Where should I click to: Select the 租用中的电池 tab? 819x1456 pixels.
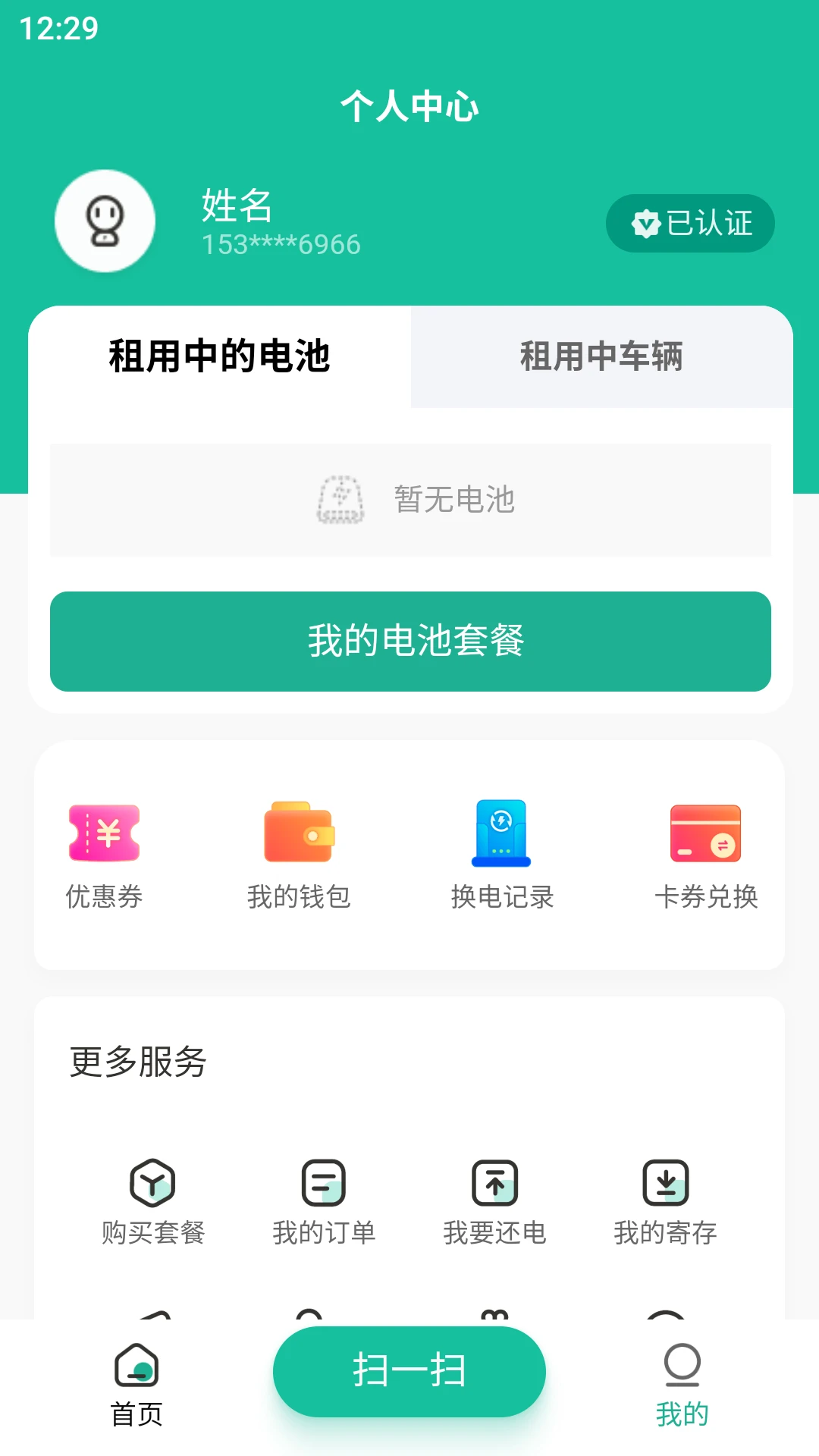click(218, 358)
